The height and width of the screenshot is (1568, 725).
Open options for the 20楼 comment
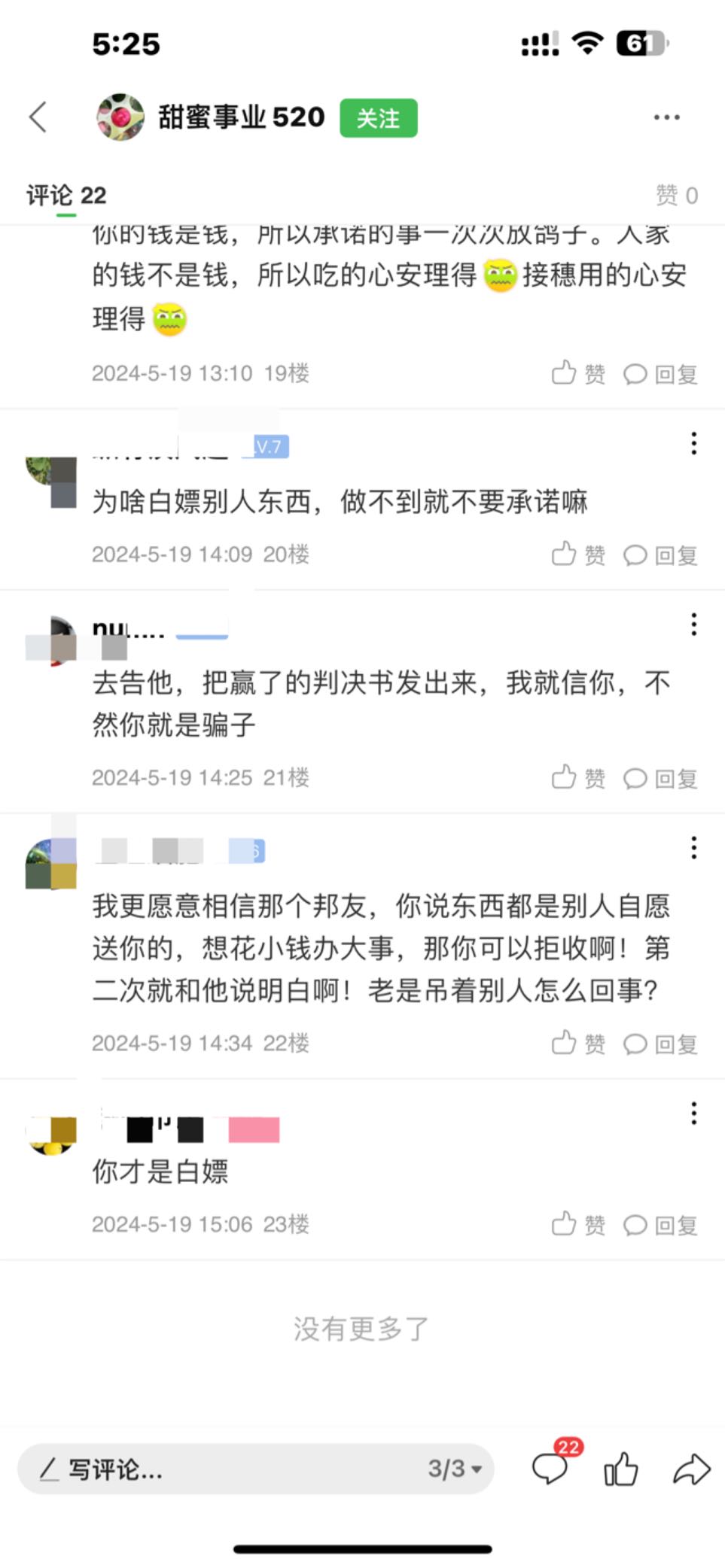[x=693, y=443]
